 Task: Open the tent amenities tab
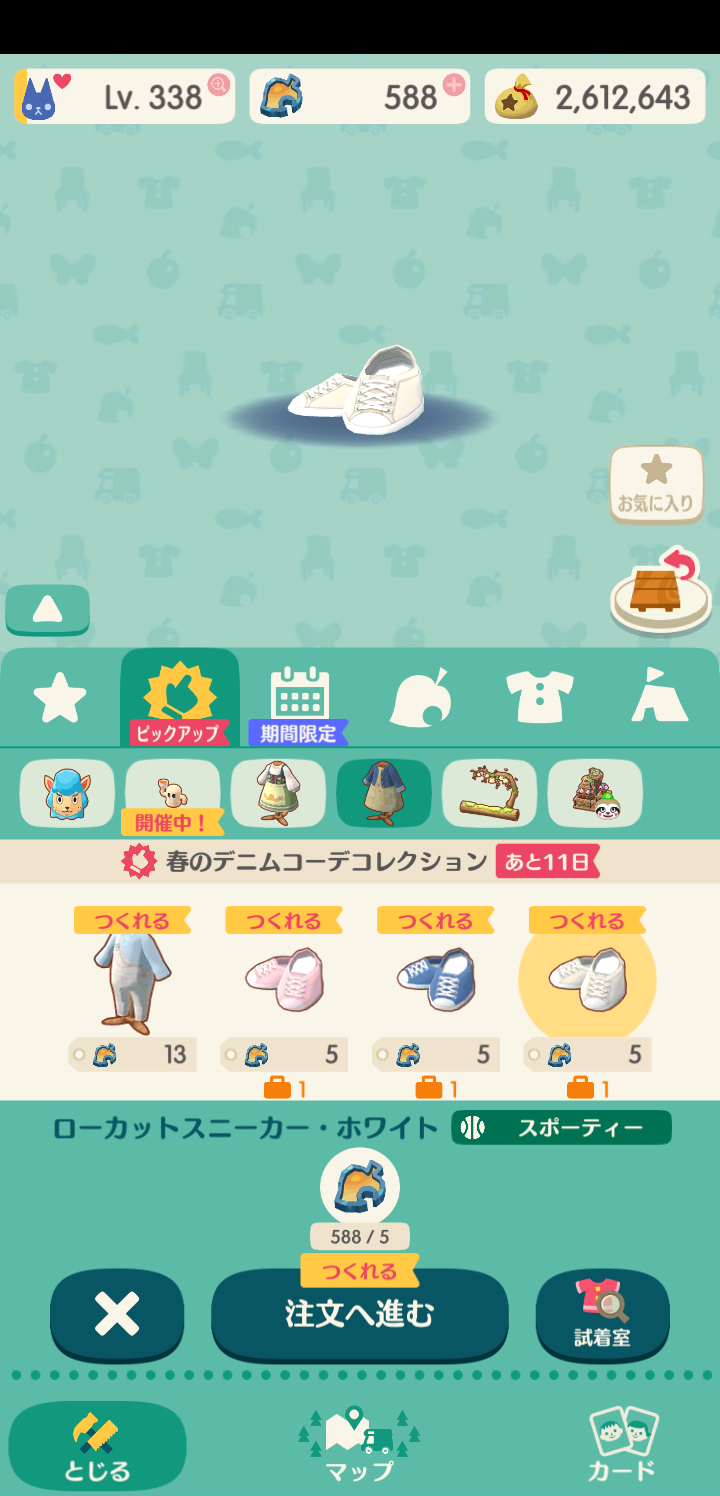[660, 698]
